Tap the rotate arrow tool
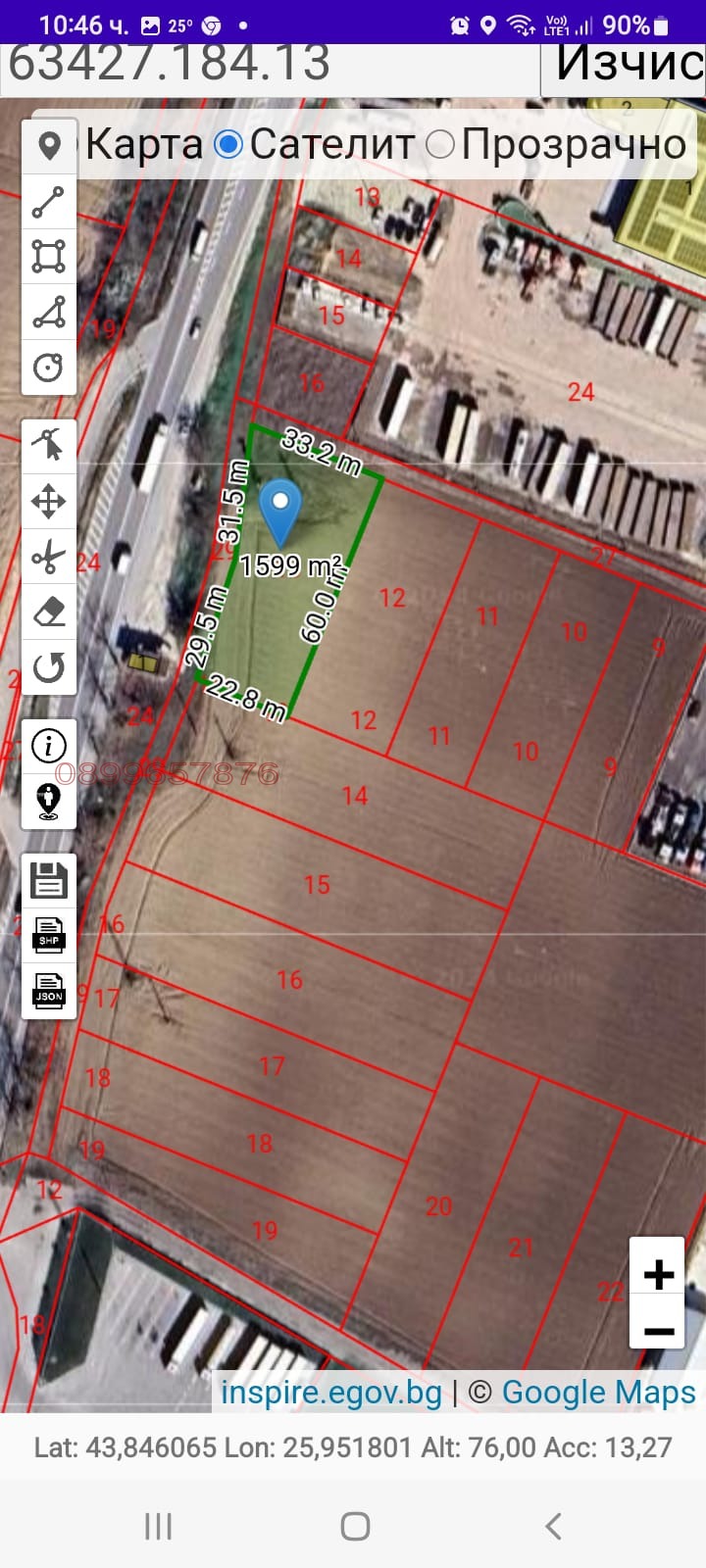This screenshot has width=706, height=1568. point(49,667)
